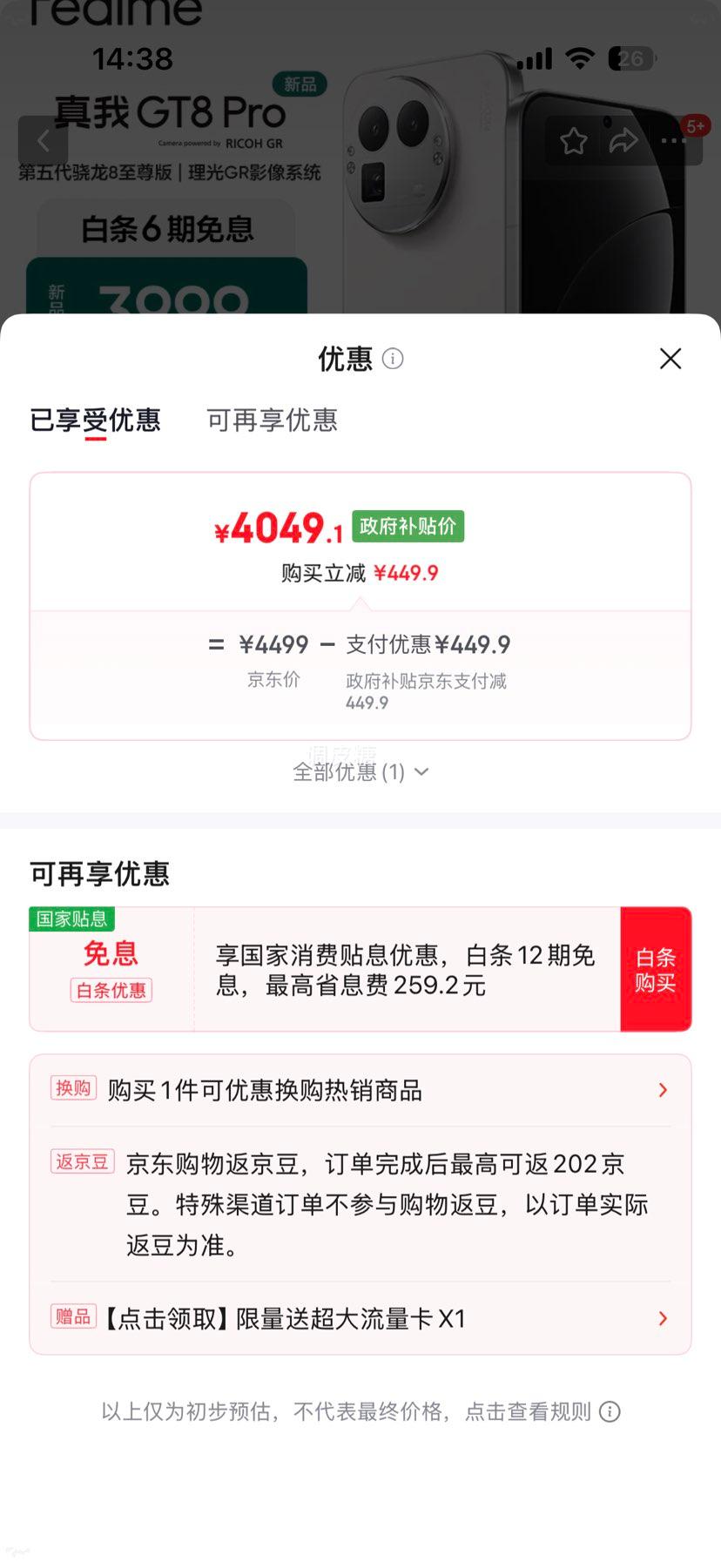Tap the 5+ badge to view more images
This screenshot has width=721, height=1568.
coord(694,126)
